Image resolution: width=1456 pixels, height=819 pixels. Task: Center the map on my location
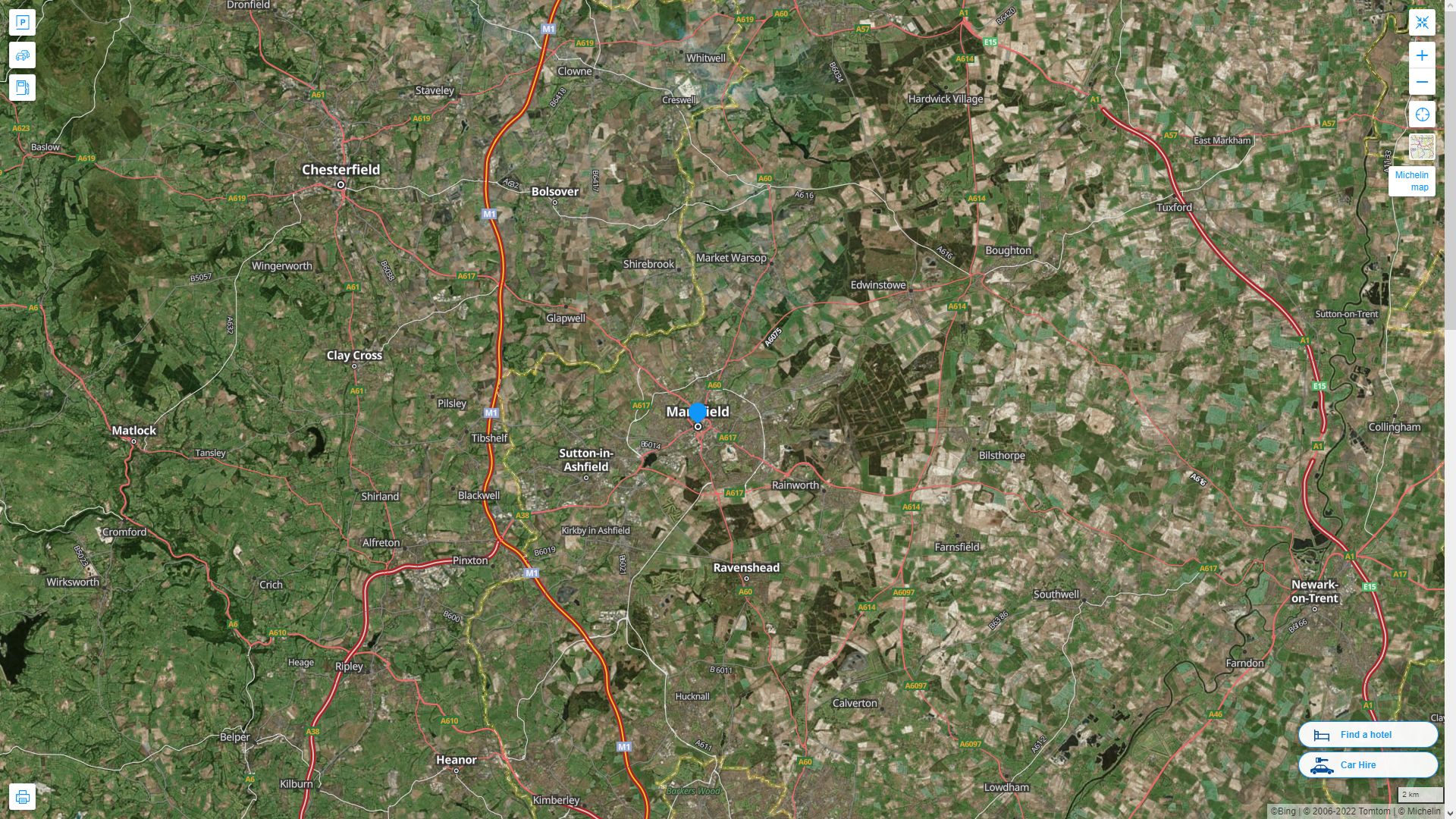[1422, 115]
